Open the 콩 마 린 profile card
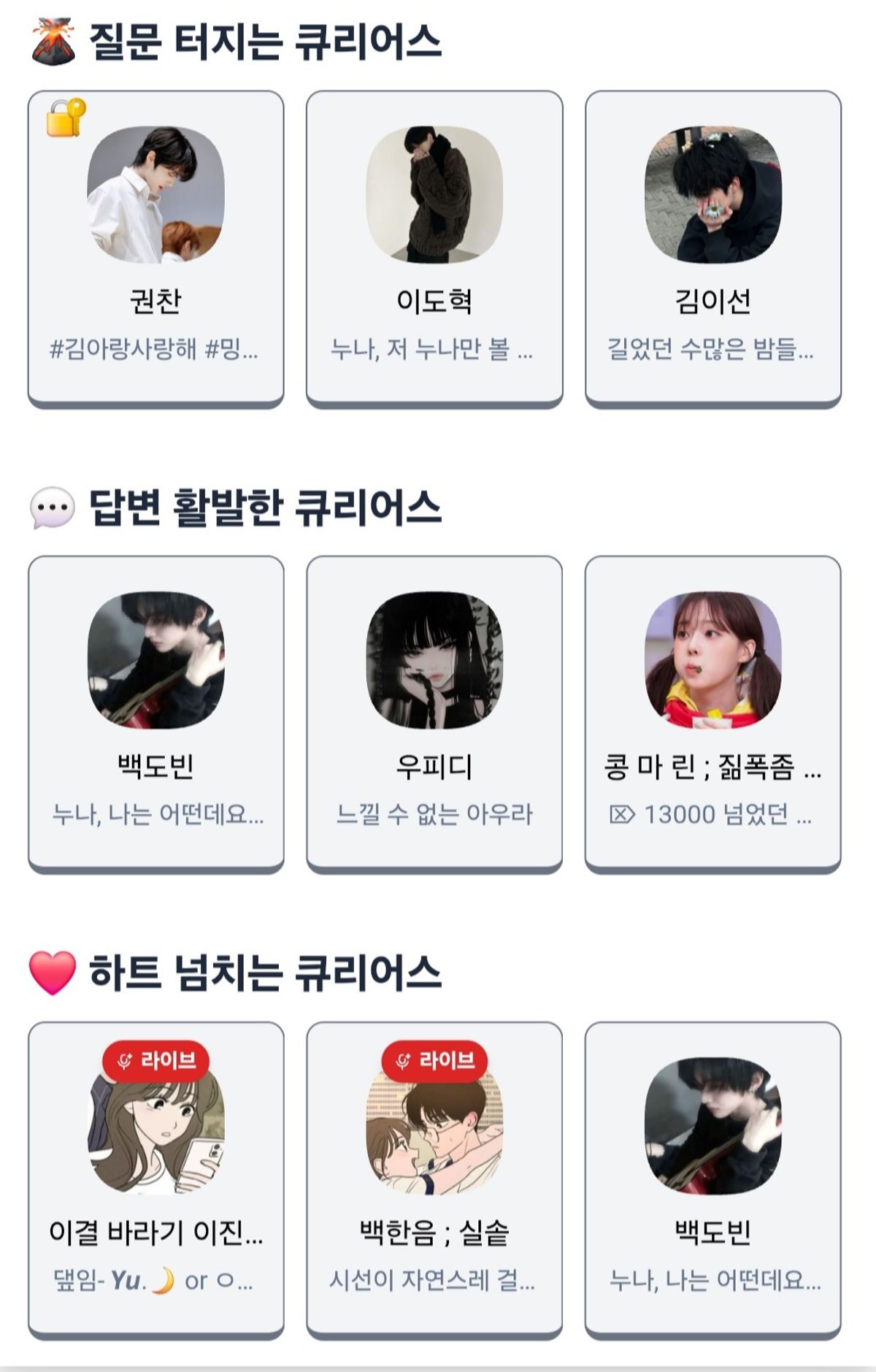This screenshot has height=1372, width=876. tap(713, 713)
